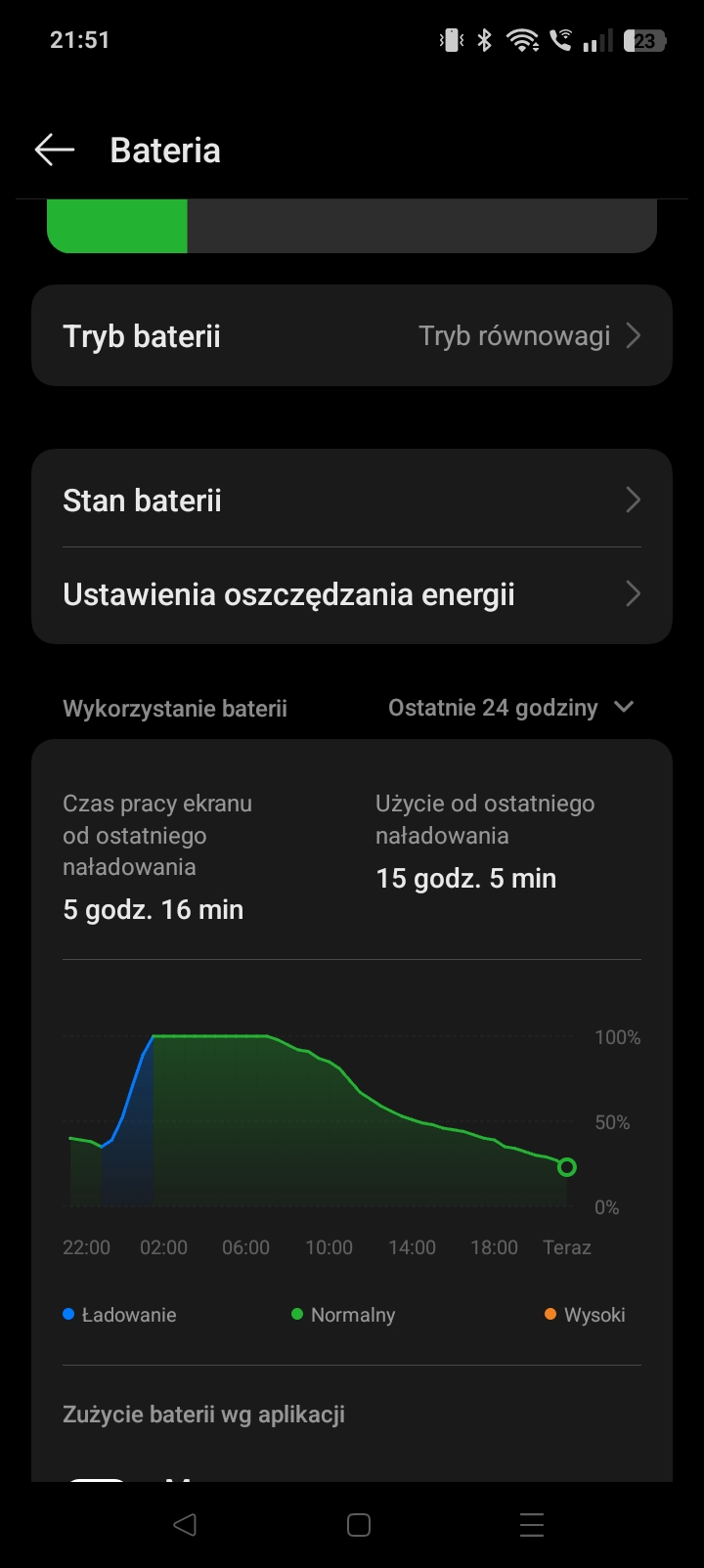704x1568 pixels.
Task: Open Tryb baterii setting
Action: pos(352,335)
